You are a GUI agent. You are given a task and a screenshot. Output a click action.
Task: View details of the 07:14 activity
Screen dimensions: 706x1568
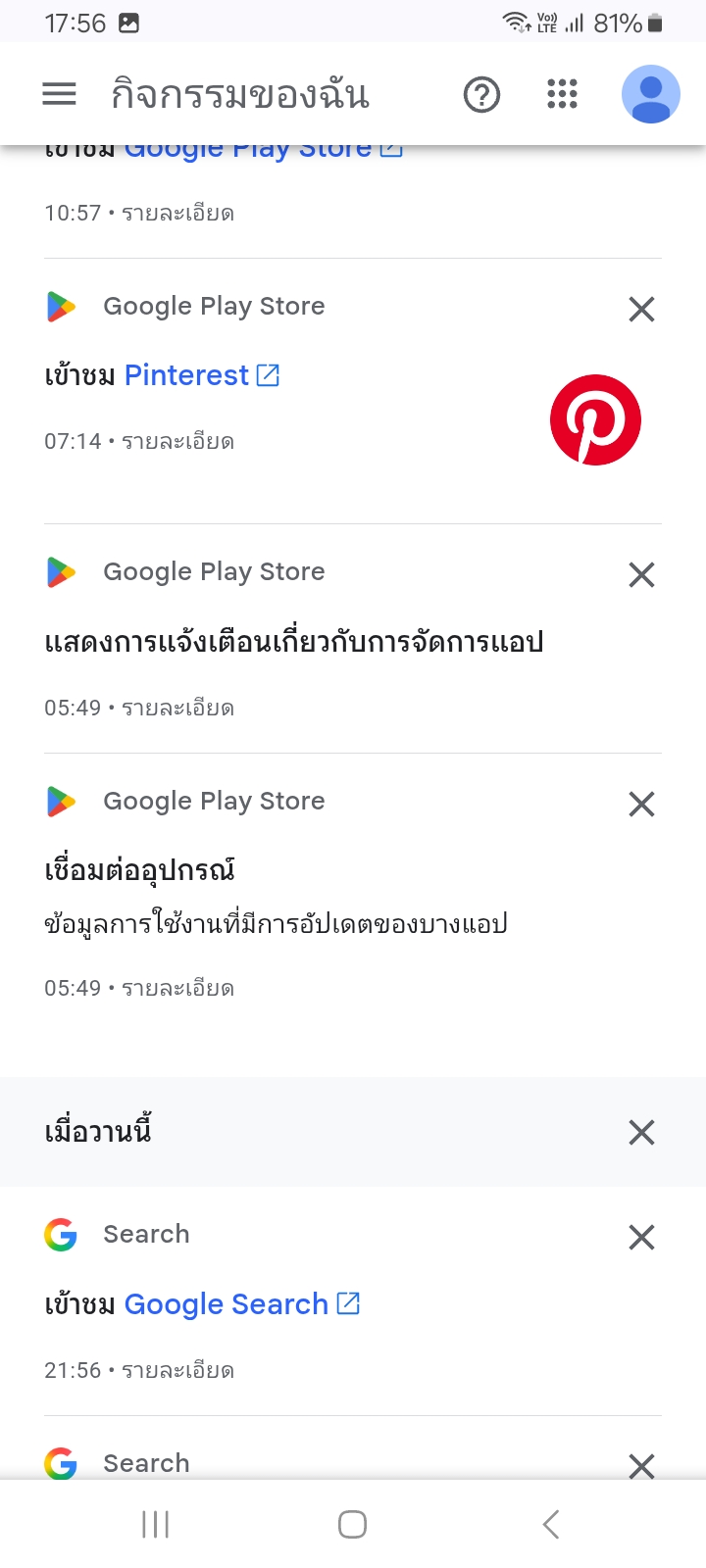coord(177,442)
